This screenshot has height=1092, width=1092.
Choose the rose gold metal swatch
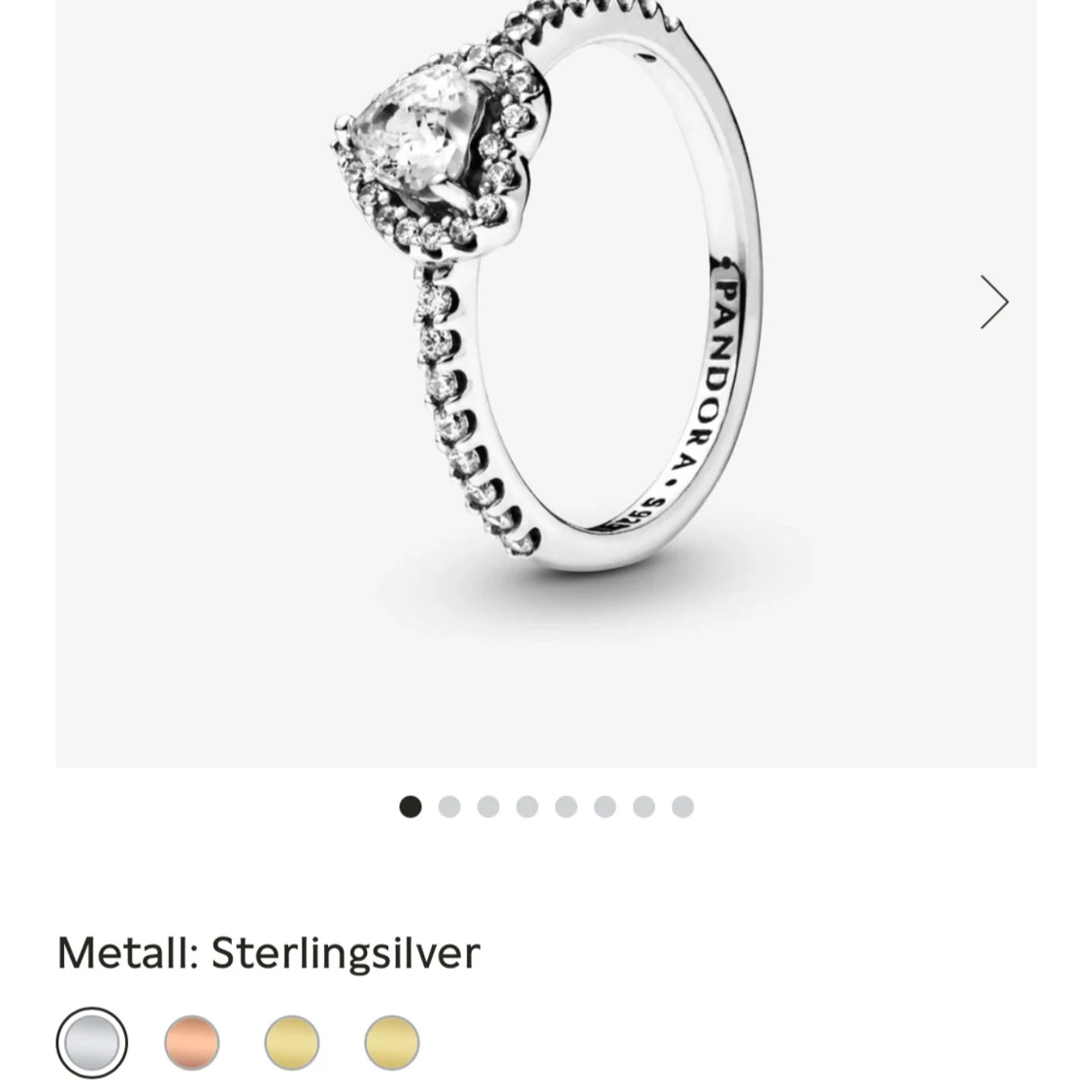192,1042
